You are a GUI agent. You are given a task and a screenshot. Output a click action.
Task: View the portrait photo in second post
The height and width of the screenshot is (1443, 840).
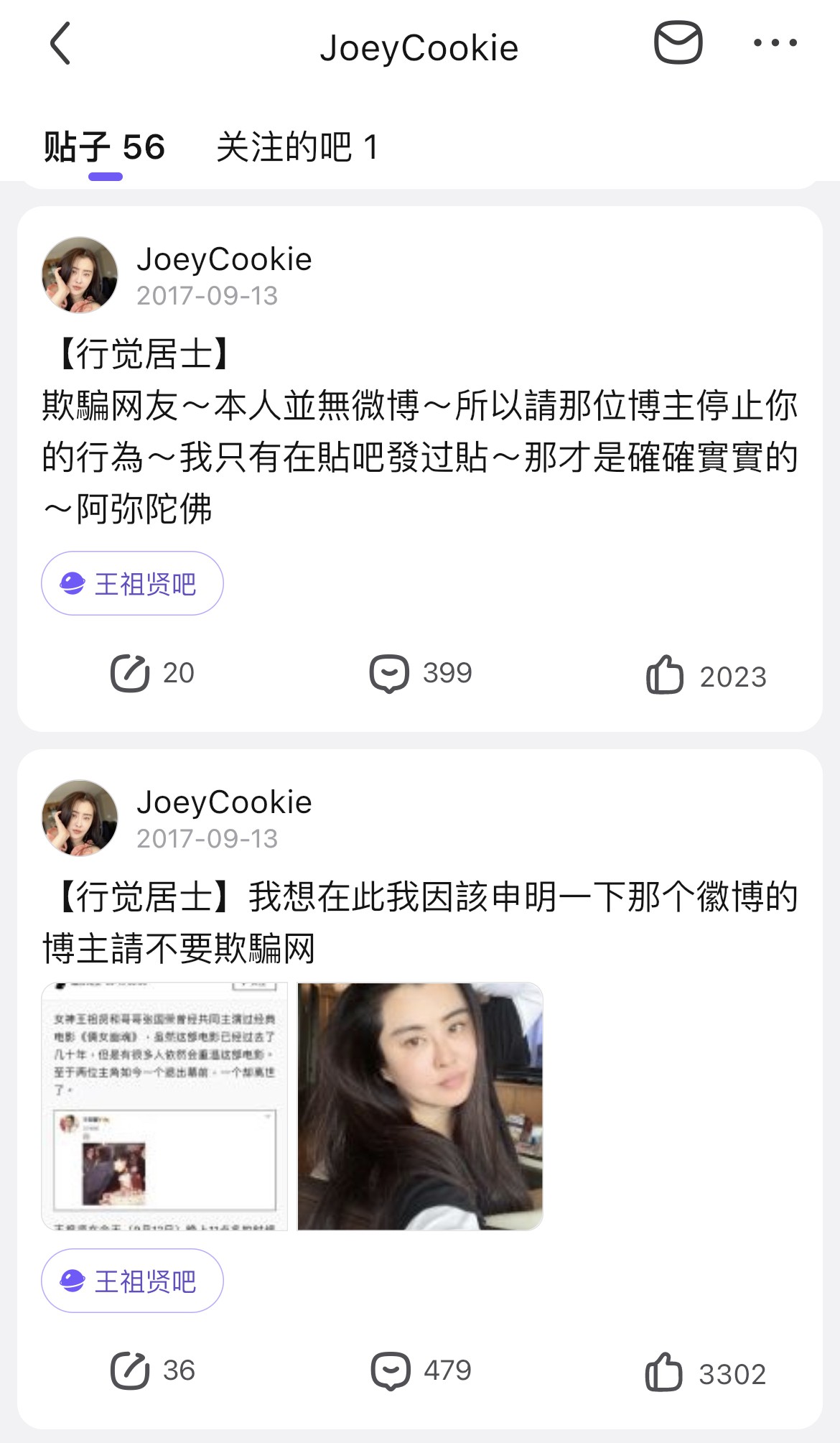pos(420,1106)
